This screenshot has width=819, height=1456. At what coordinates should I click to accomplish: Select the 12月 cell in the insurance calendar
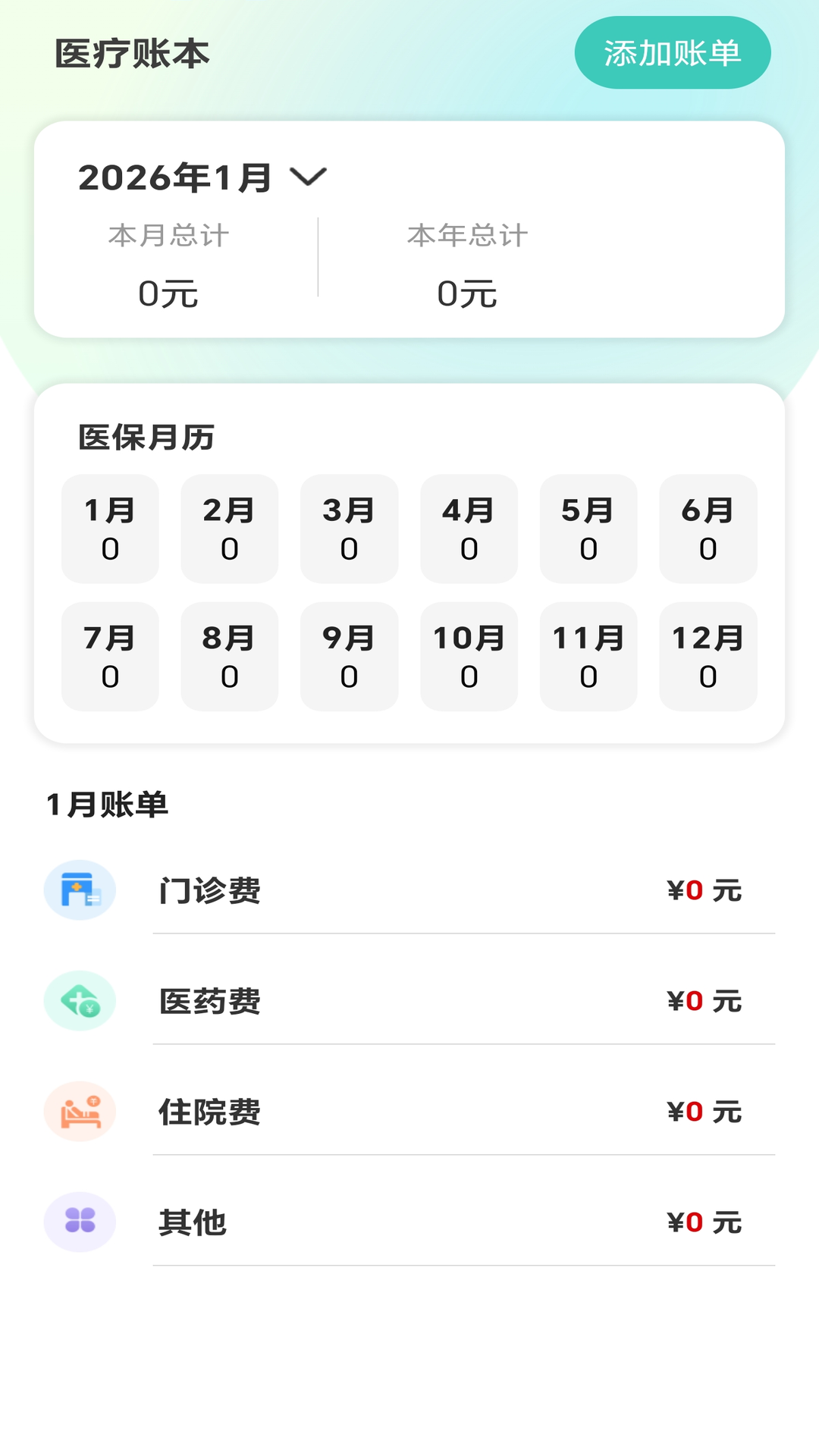708,656
